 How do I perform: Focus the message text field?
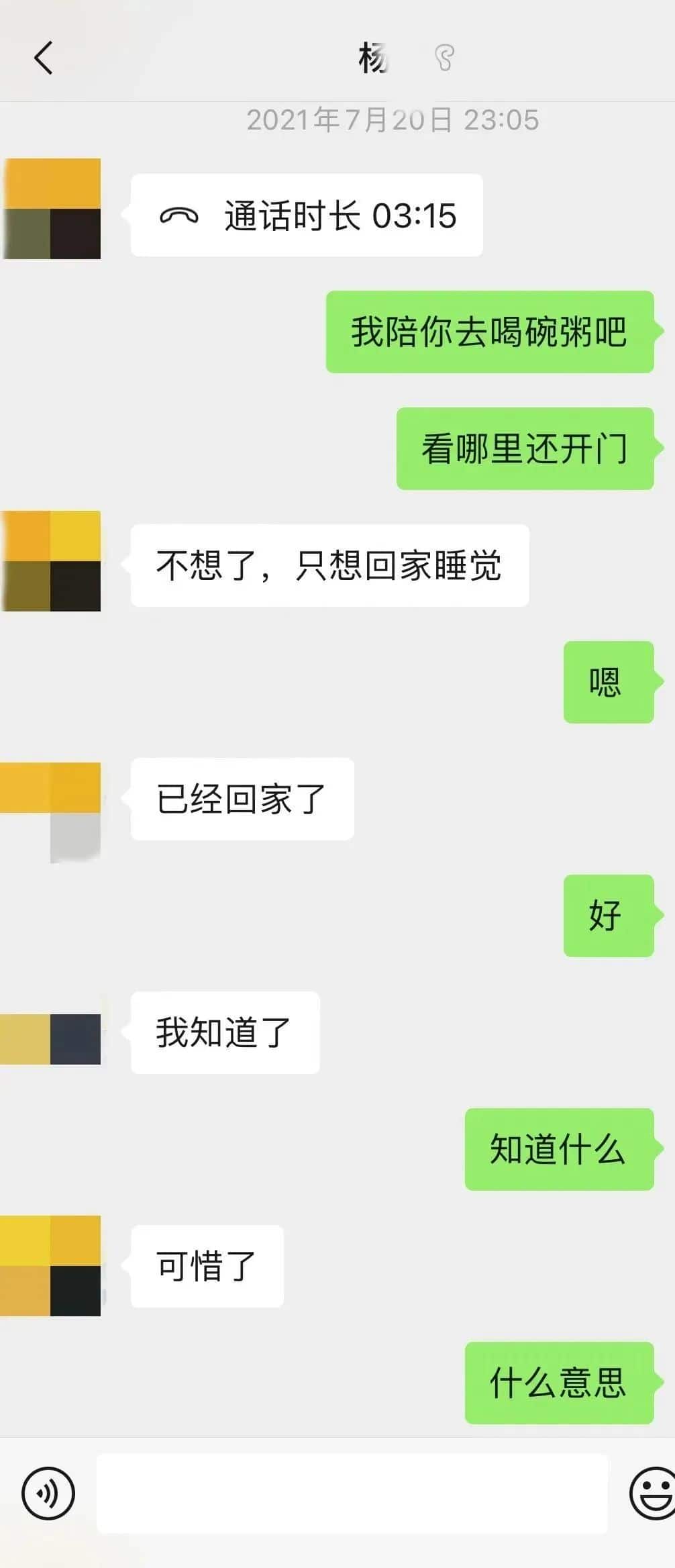[x=352, y=1493]
